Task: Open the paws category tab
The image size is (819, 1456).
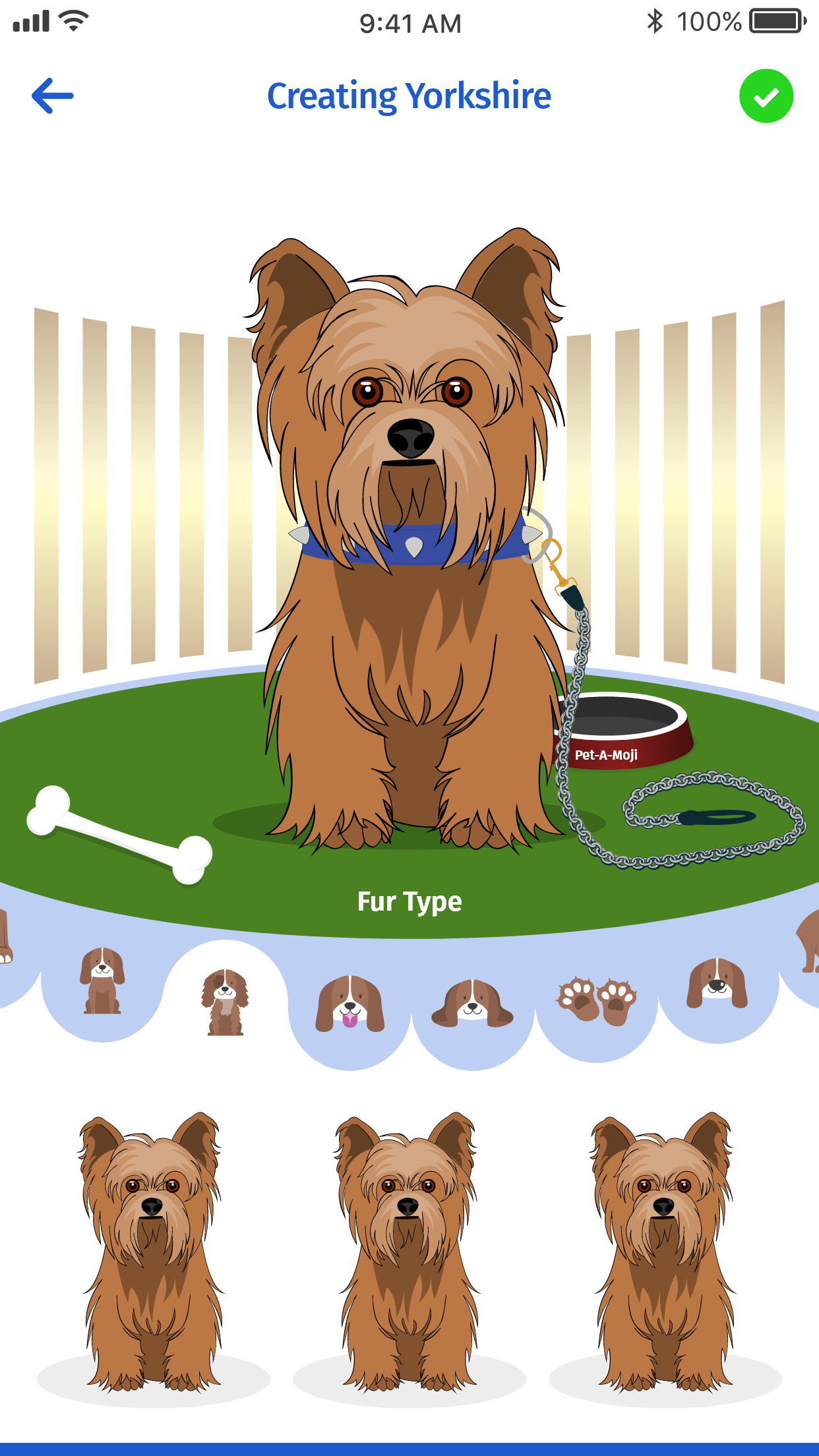Action: tap(597, 1000)
